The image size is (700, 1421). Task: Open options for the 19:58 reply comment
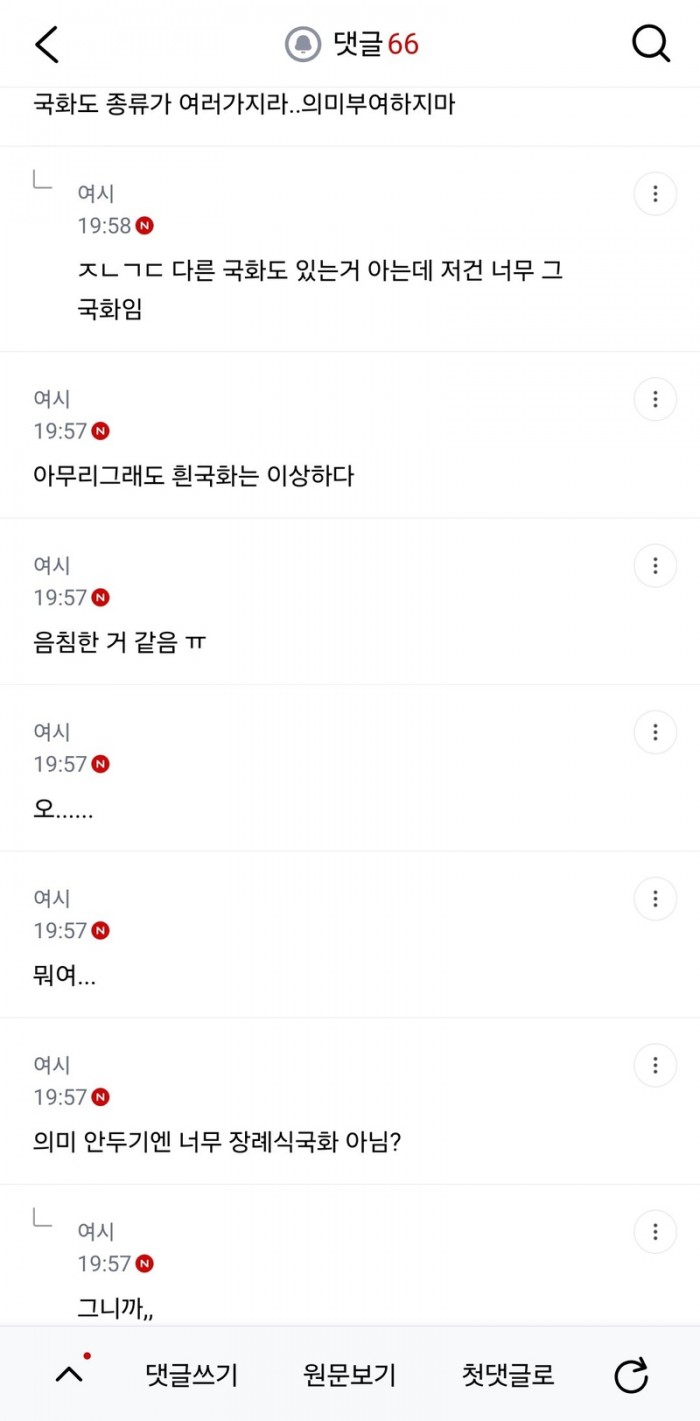656,193
